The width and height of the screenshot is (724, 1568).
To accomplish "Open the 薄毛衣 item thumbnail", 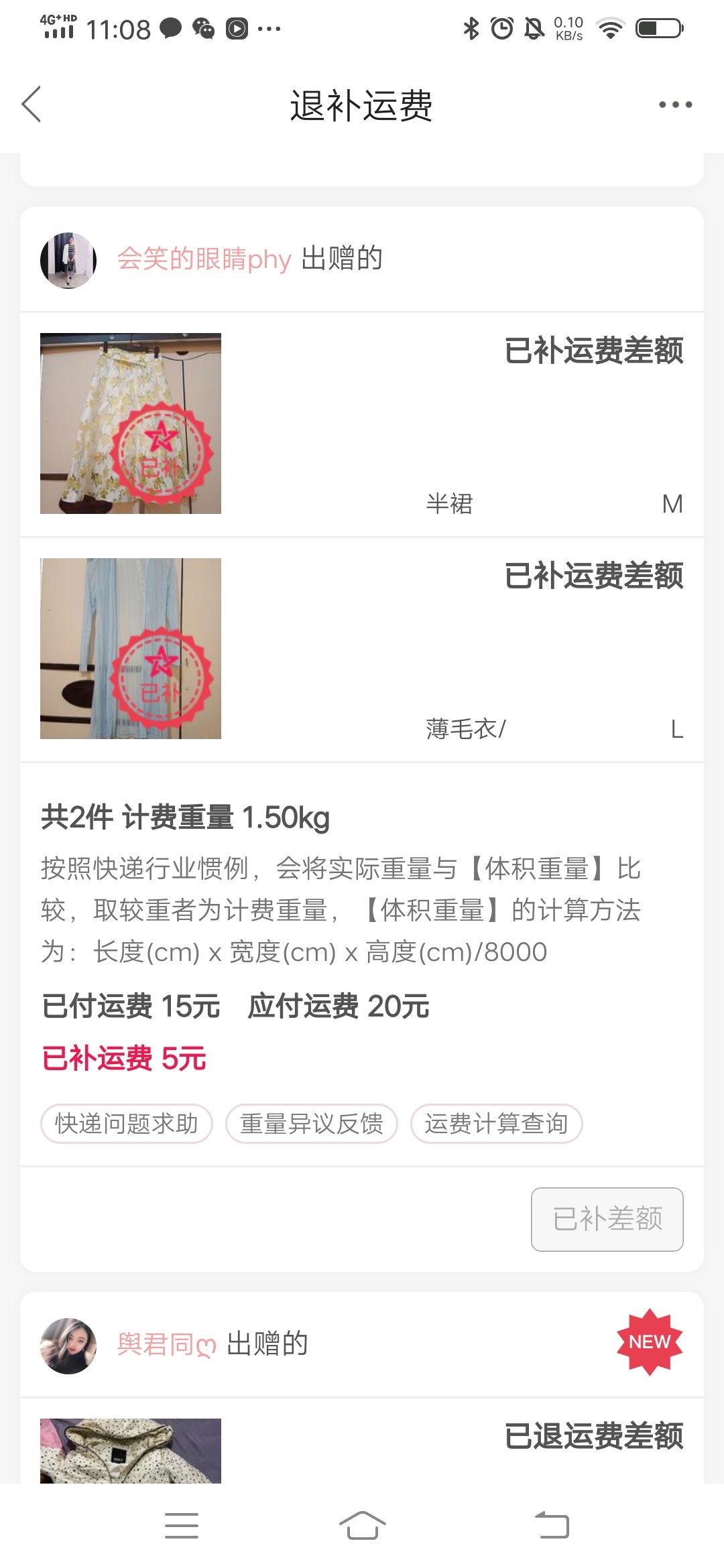I will click(x=131, y=649).
